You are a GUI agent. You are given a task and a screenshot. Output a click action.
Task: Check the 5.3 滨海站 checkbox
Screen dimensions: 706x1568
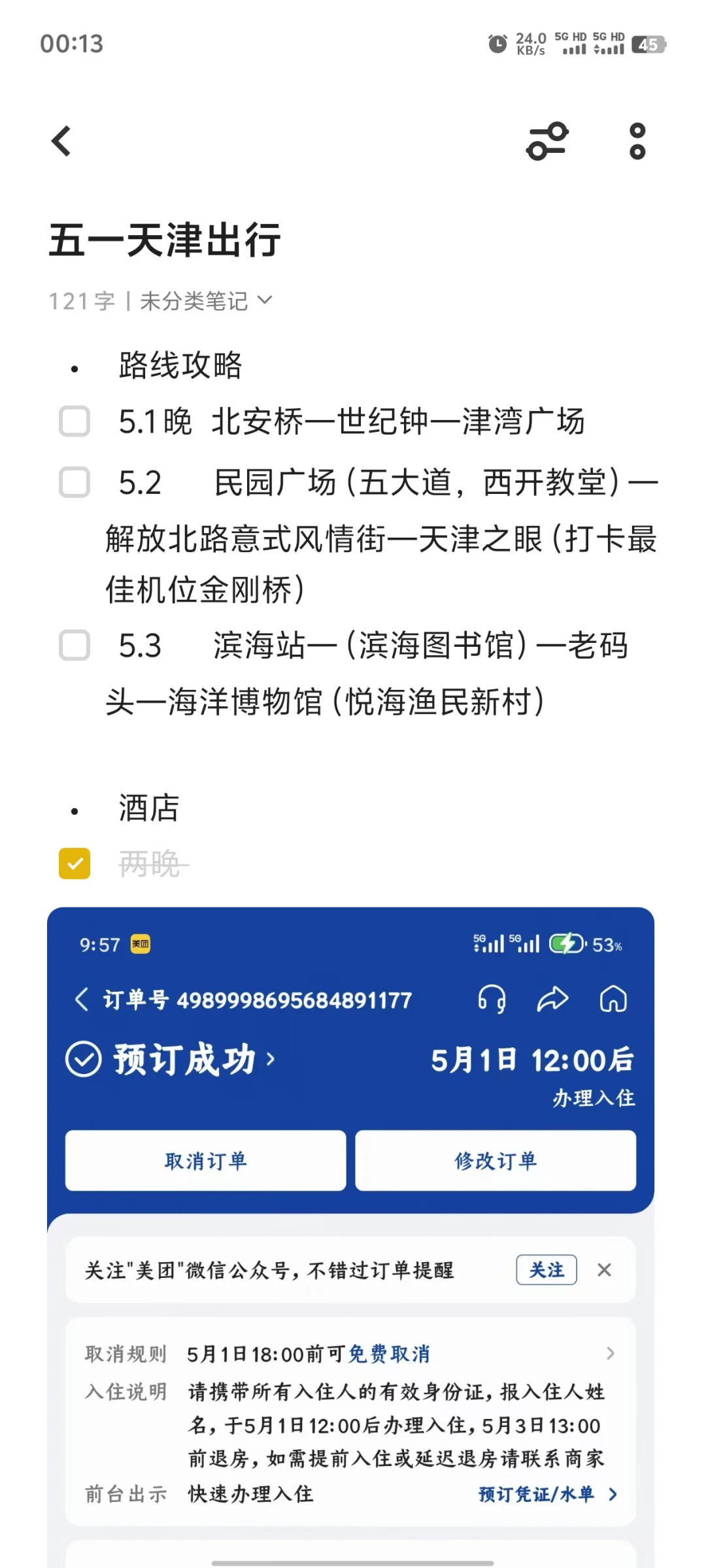pos(75,645)
